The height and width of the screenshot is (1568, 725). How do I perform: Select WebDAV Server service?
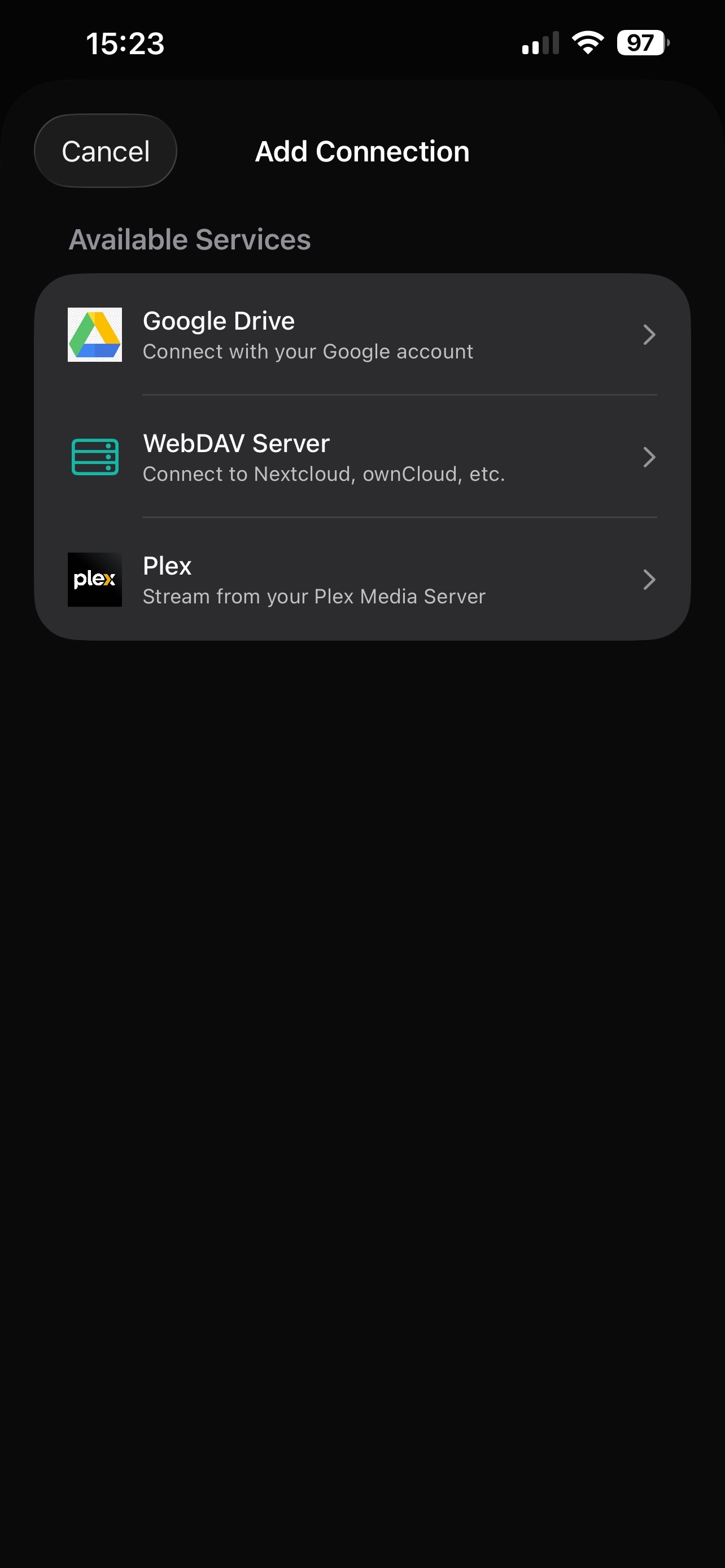(361, 457)
